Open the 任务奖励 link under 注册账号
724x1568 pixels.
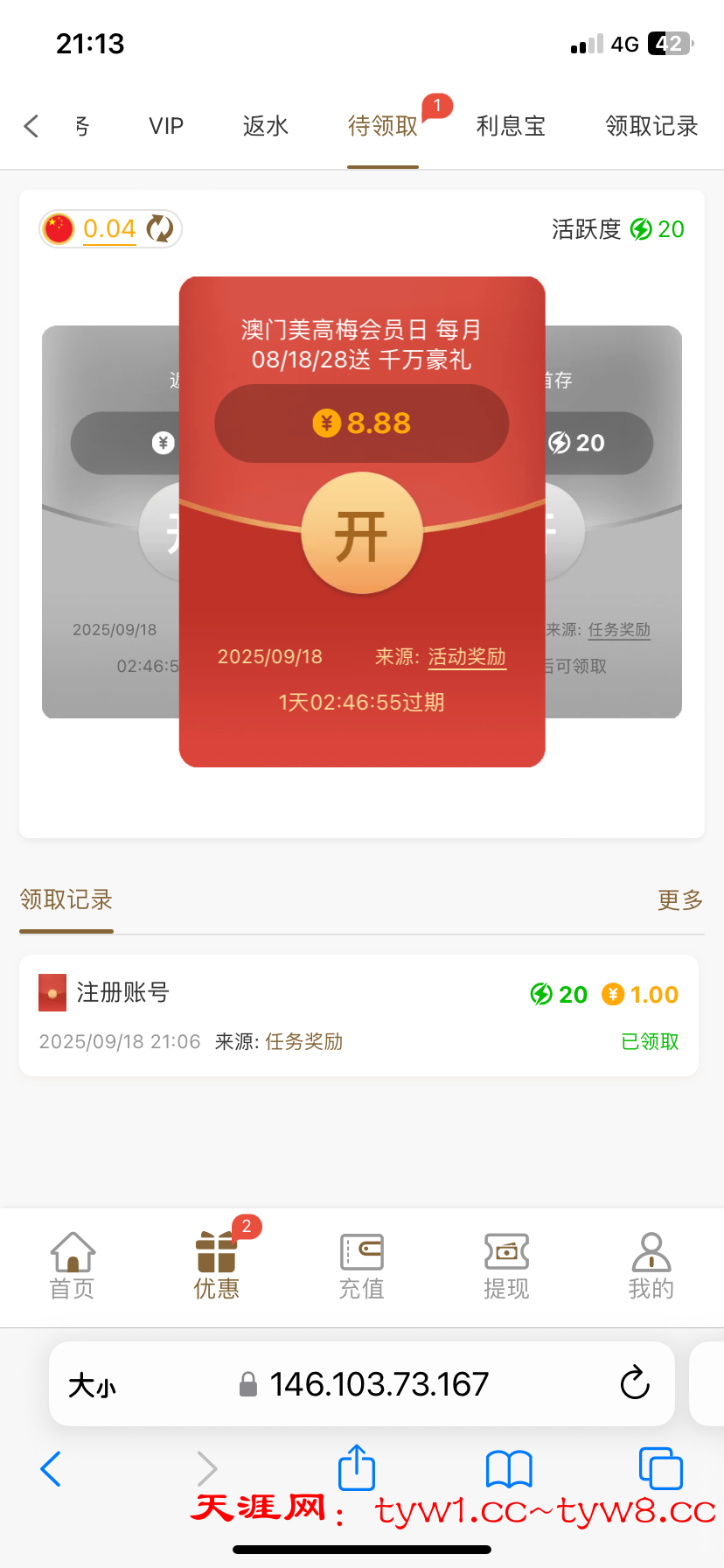pyautogui.click(x=303, y=1042)
